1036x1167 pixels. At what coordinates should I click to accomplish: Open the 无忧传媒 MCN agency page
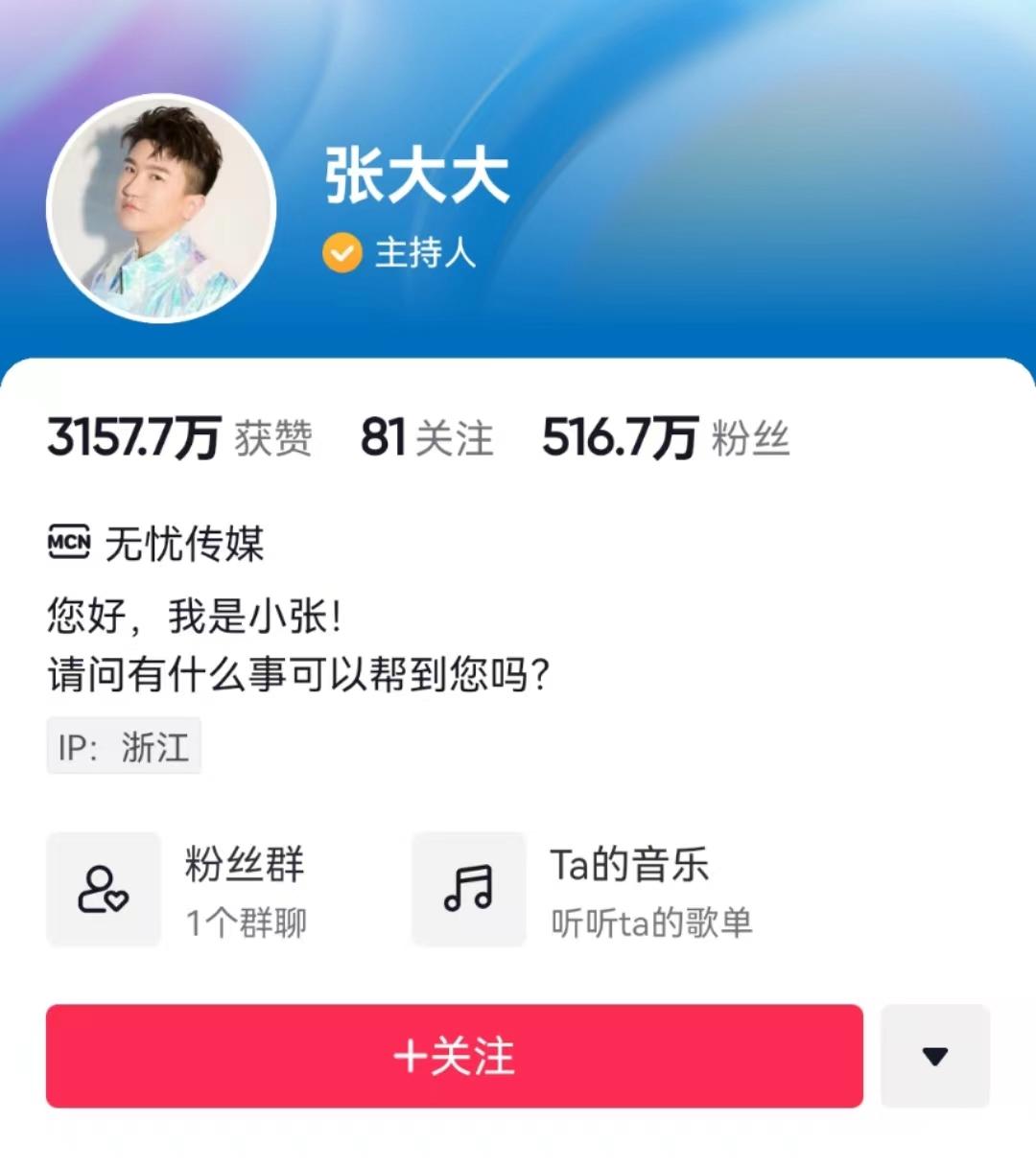185,544
